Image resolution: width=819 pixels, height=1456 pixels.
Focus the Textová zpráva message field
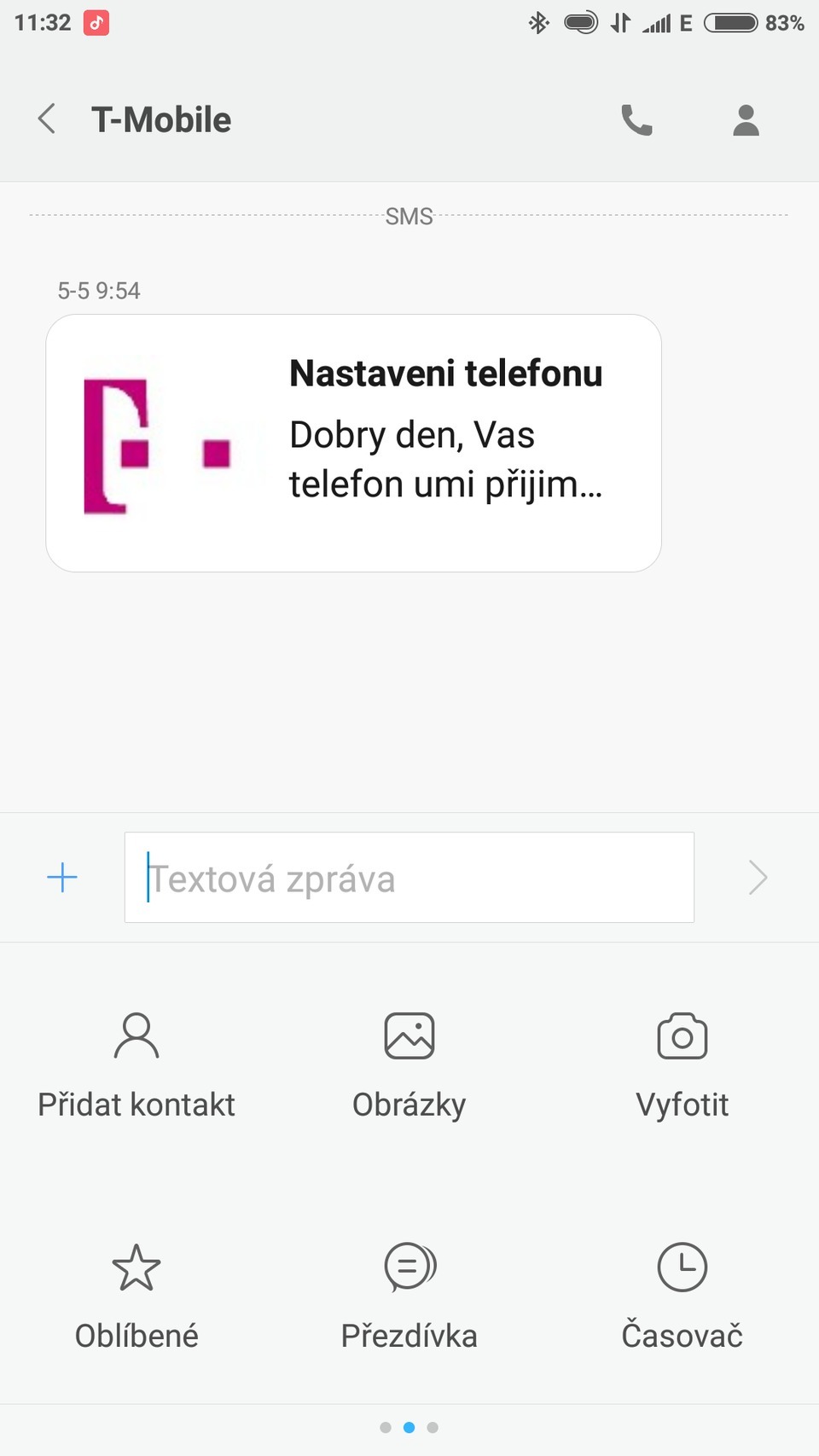click(x=409, y=878)
